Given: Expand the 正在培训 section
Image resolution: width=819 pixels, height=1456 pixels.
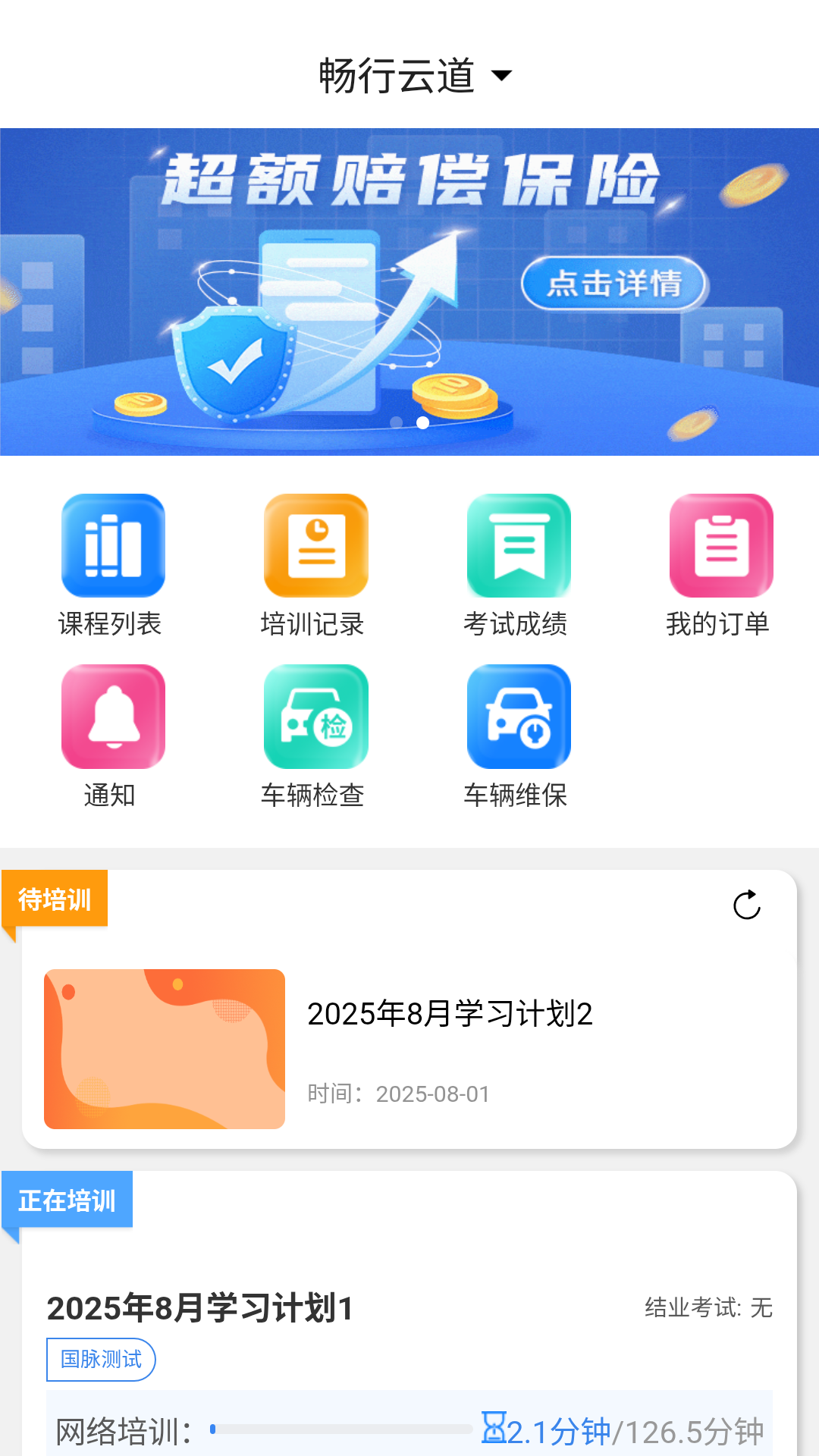Looking at the screenshot, I should (67, 1200).
